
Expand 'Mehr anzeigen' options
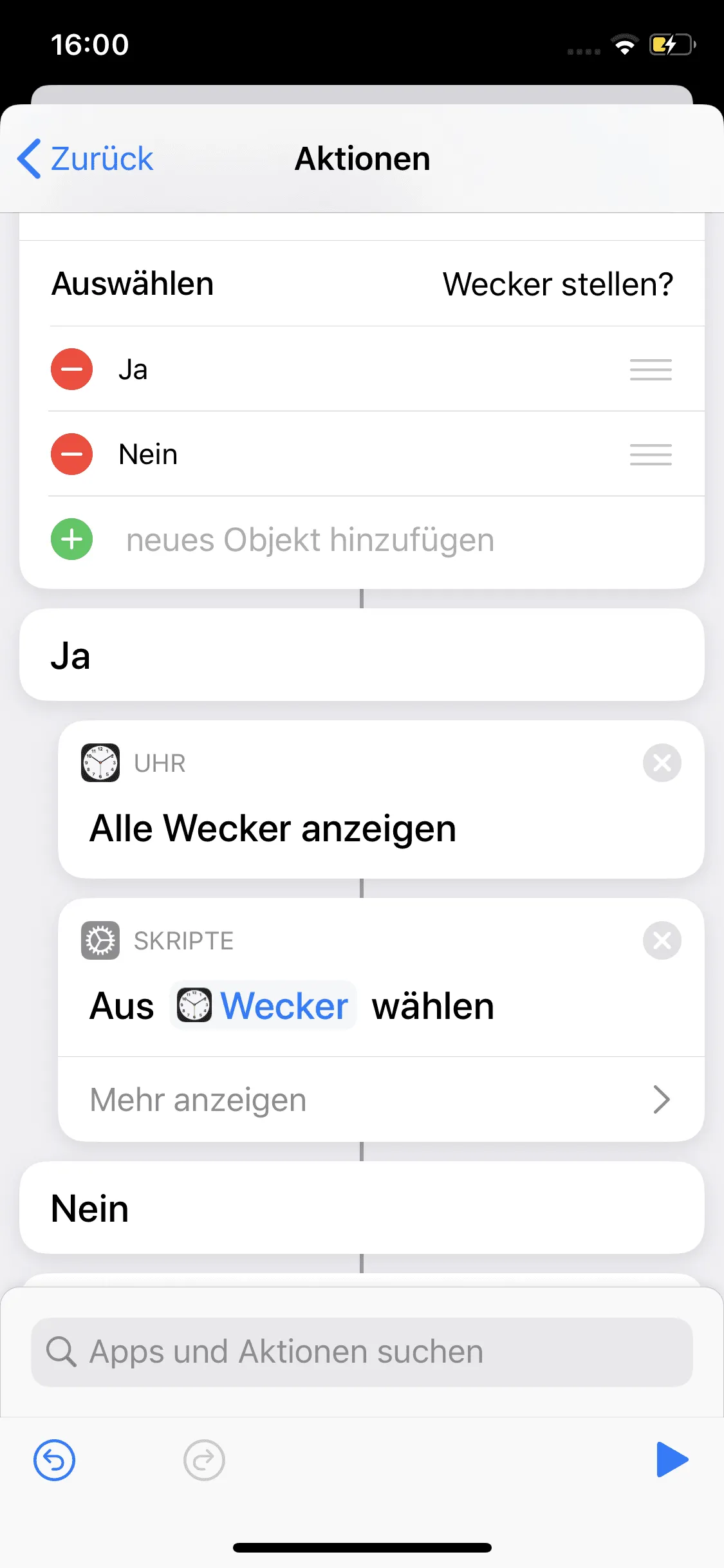381,1099
